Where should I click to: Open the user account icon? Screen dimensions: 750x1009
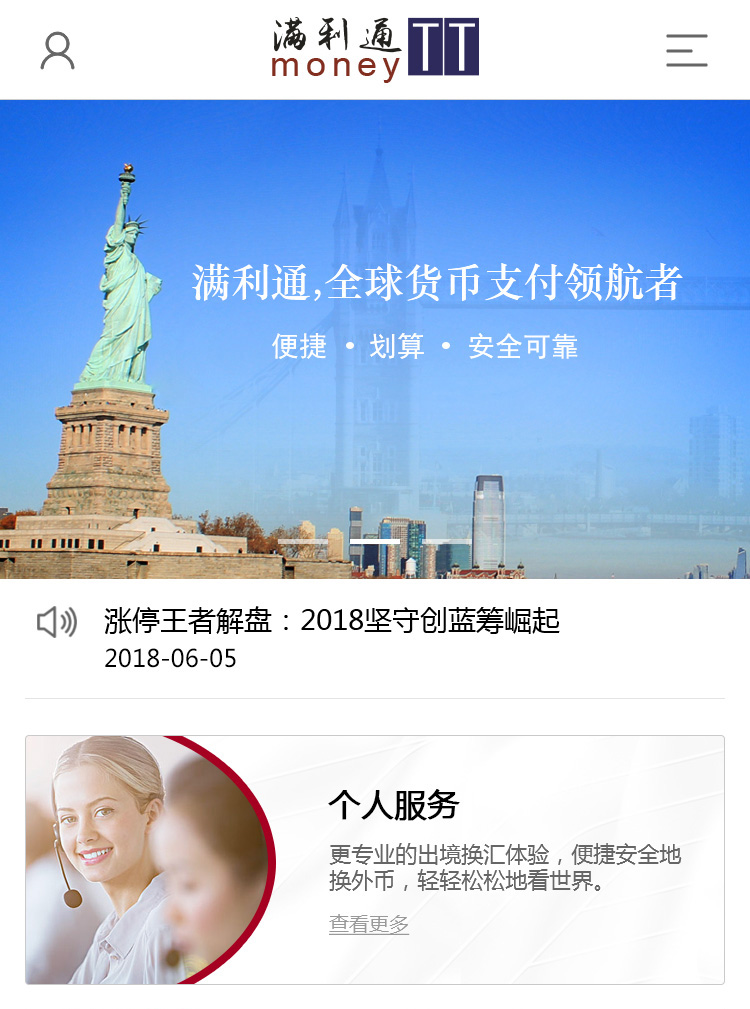tap(57, 50)
